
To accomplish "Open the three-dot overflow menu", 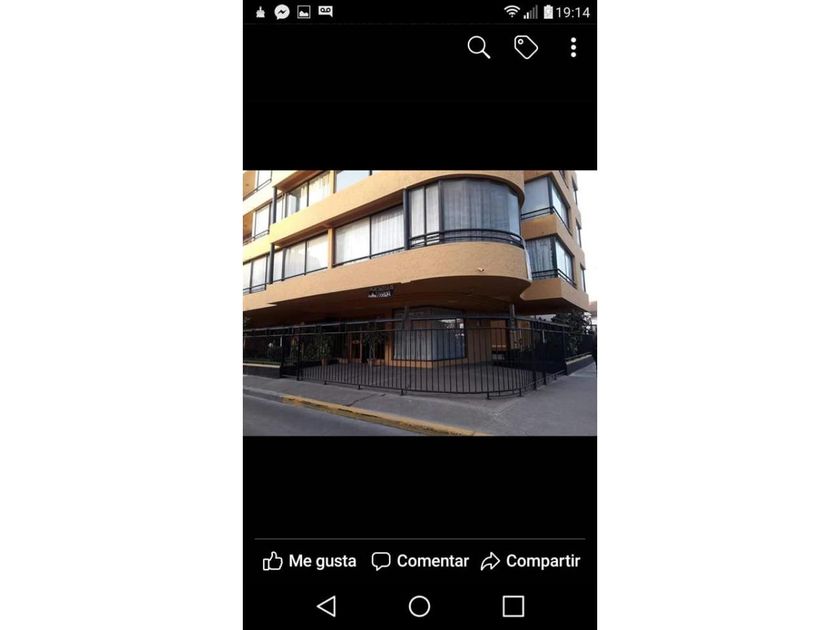I will (573, 47).
